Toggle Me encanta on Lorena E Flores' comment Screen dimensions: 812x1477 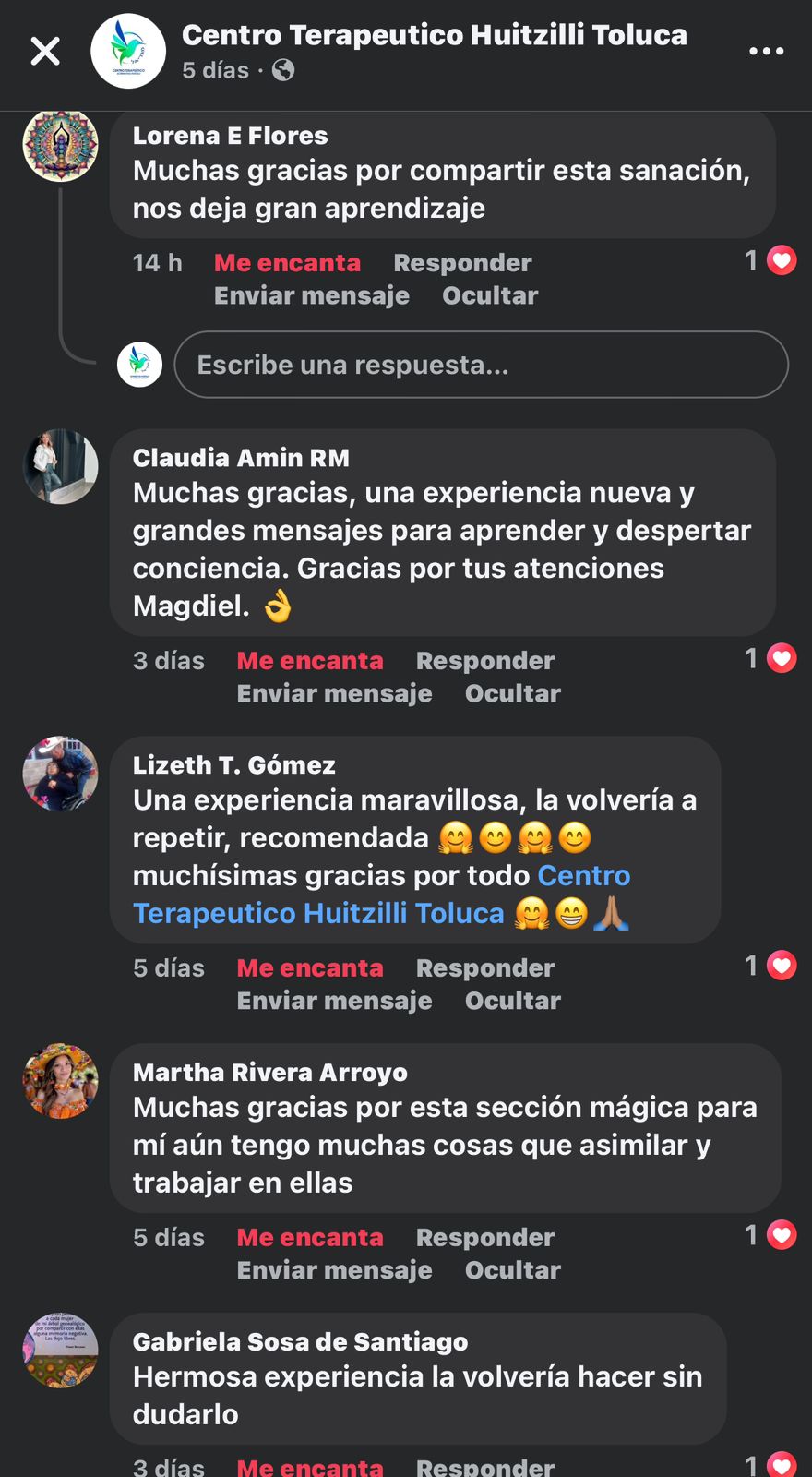[287, 263]
